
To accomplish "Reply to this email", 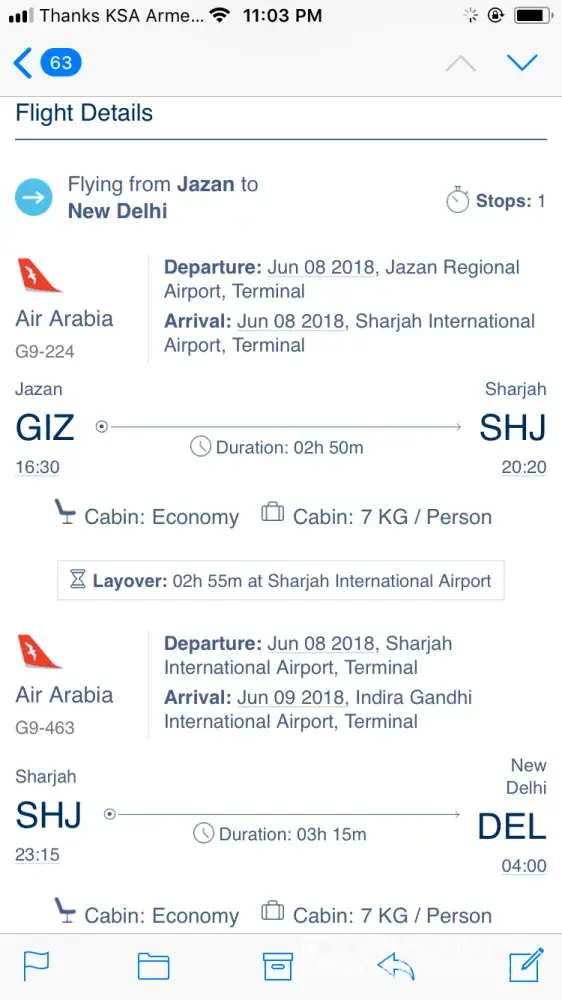I will (396, 966).
